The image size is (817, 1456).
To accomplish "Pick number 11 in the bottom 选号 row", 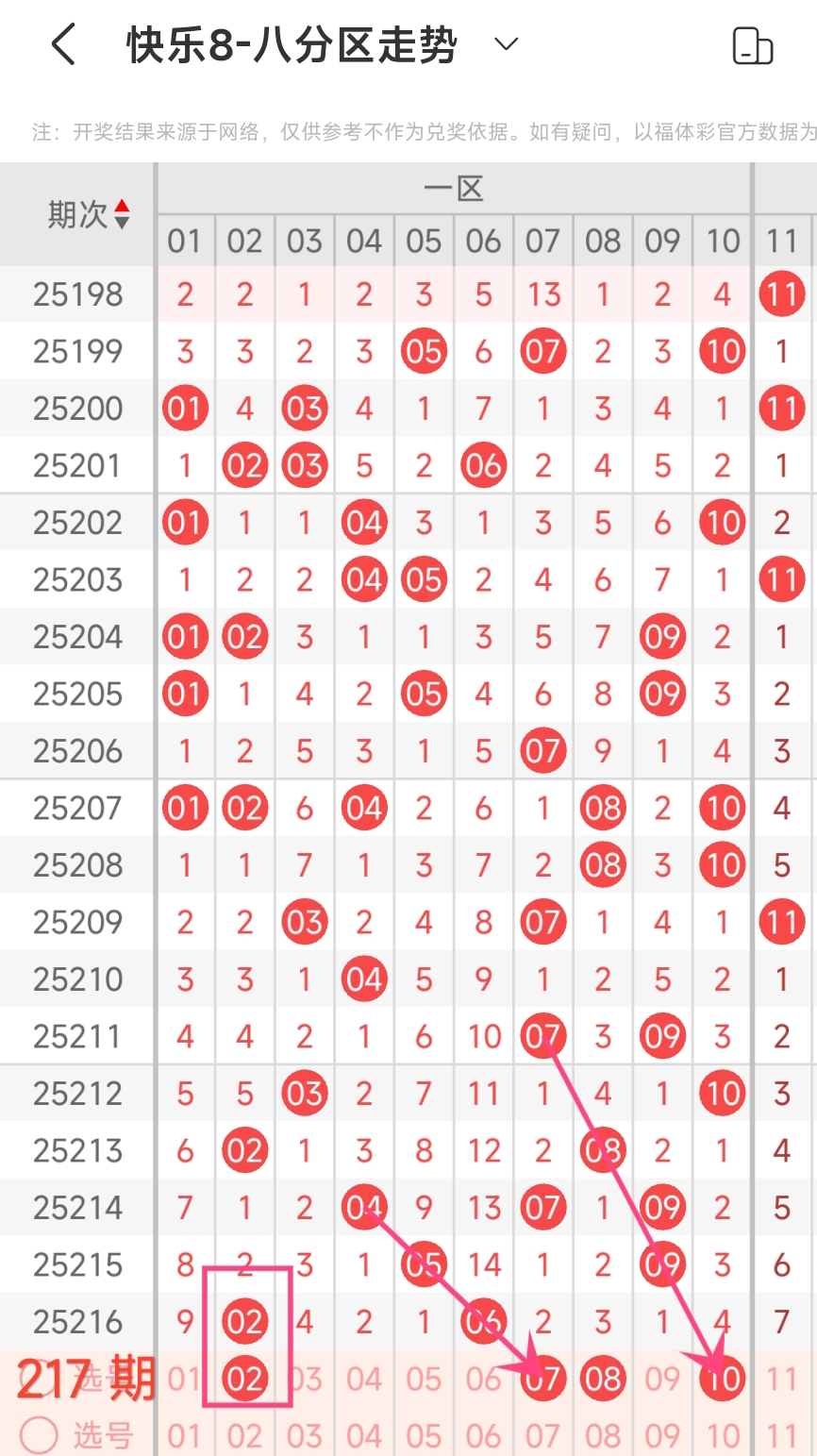I will 781,1436.
